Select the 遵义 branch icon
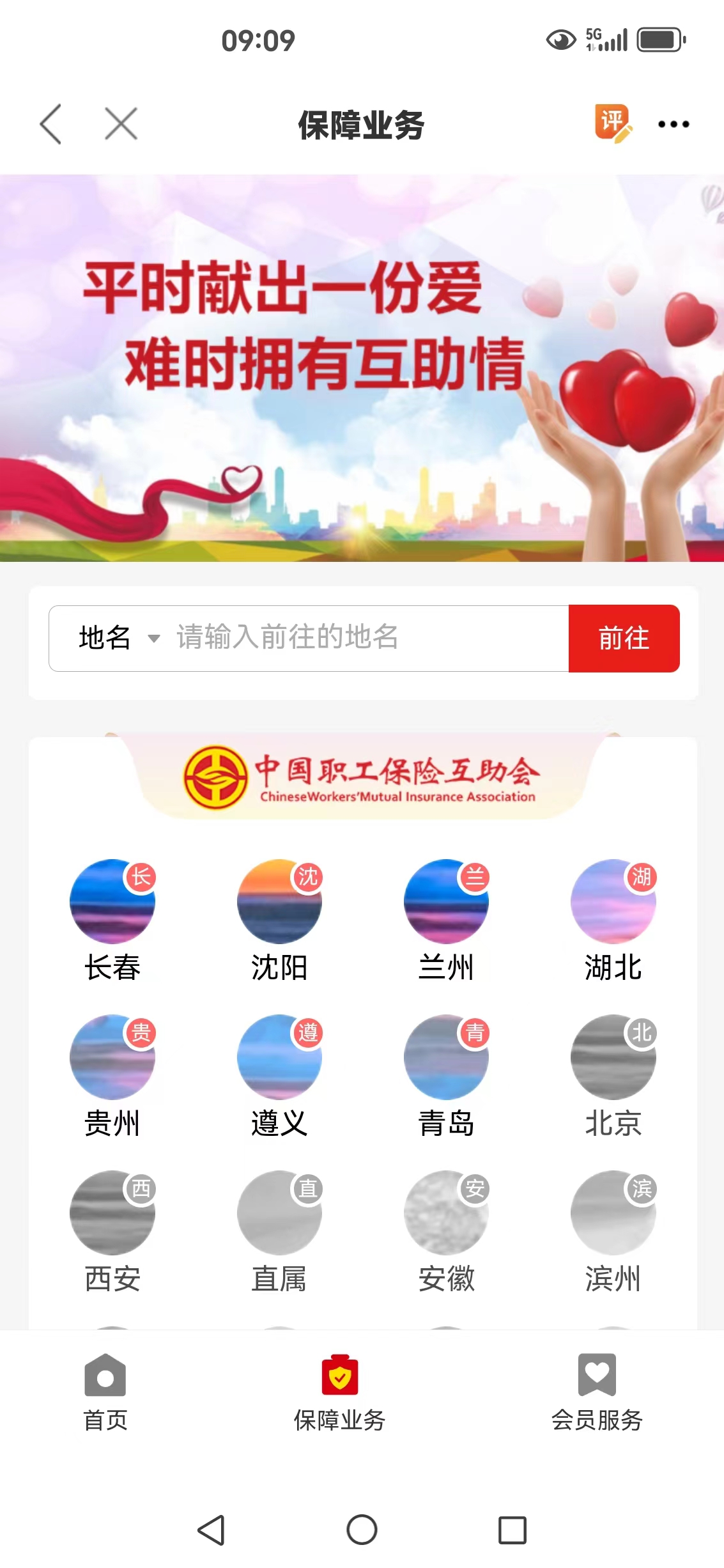724x1568 pixels. click(279, 1057)
